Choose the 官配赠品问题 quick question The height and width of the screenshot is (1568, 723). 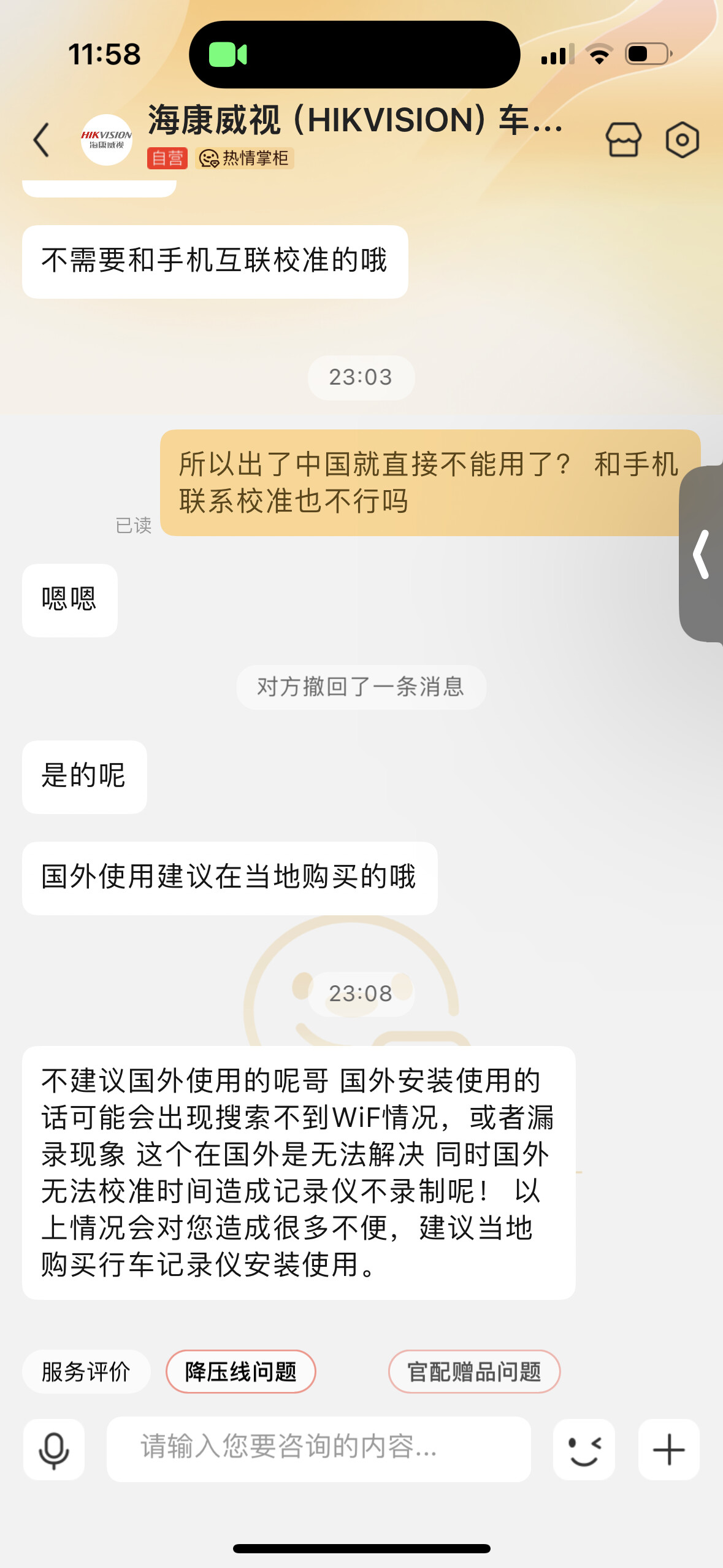(x=474, y=1371)
